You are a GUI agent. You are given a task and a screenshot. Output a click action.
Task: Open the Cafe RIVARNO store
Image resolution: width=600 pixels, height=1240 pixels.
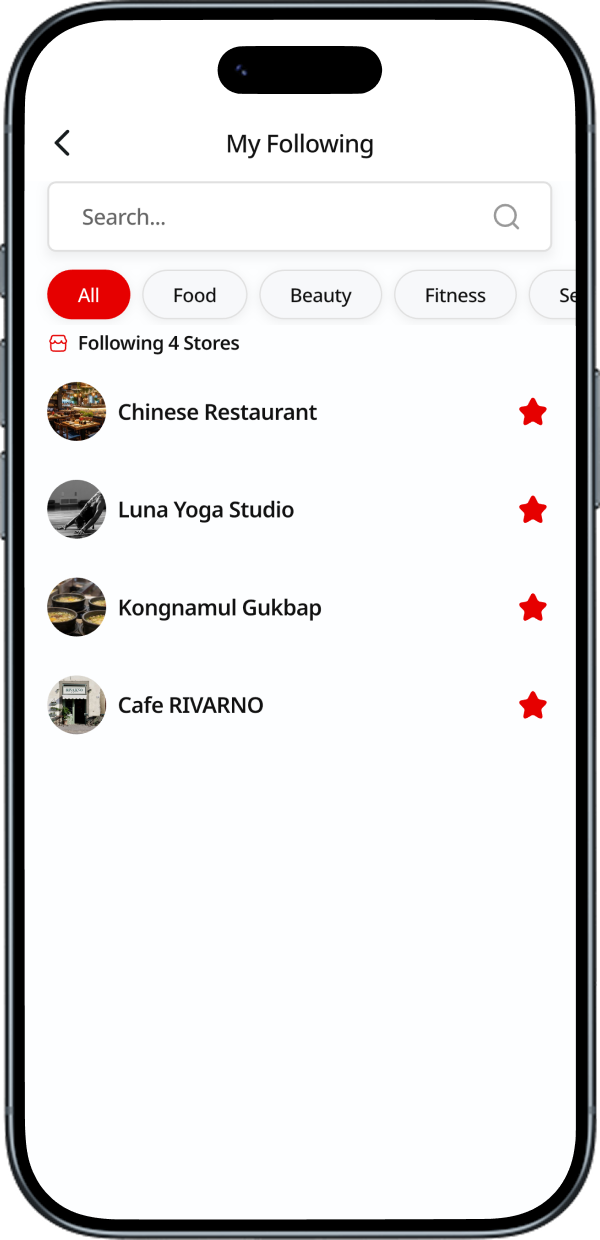coord(190,705)
